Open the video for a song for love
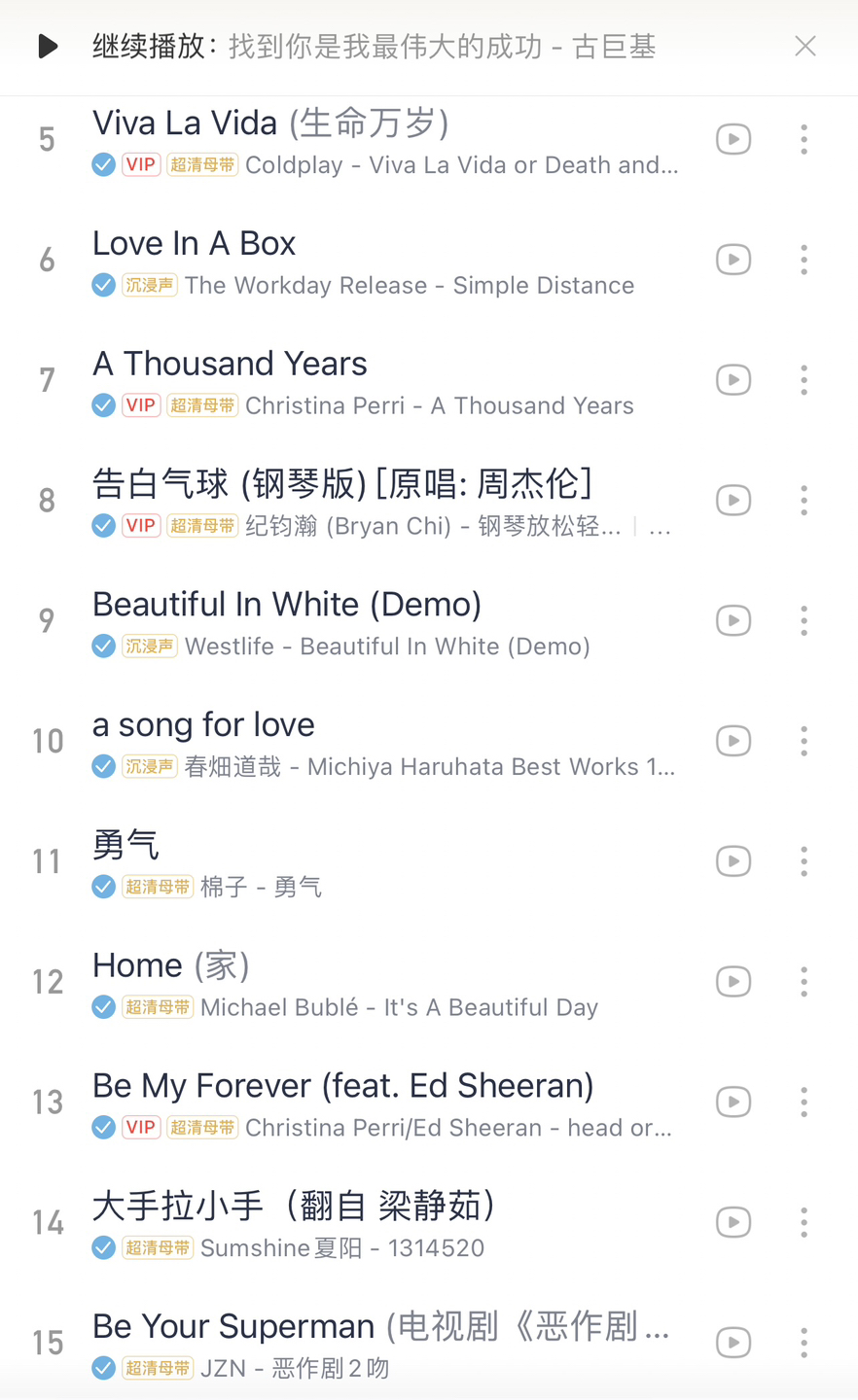Viewport: 858px width, 1400px height. point(733,741)
